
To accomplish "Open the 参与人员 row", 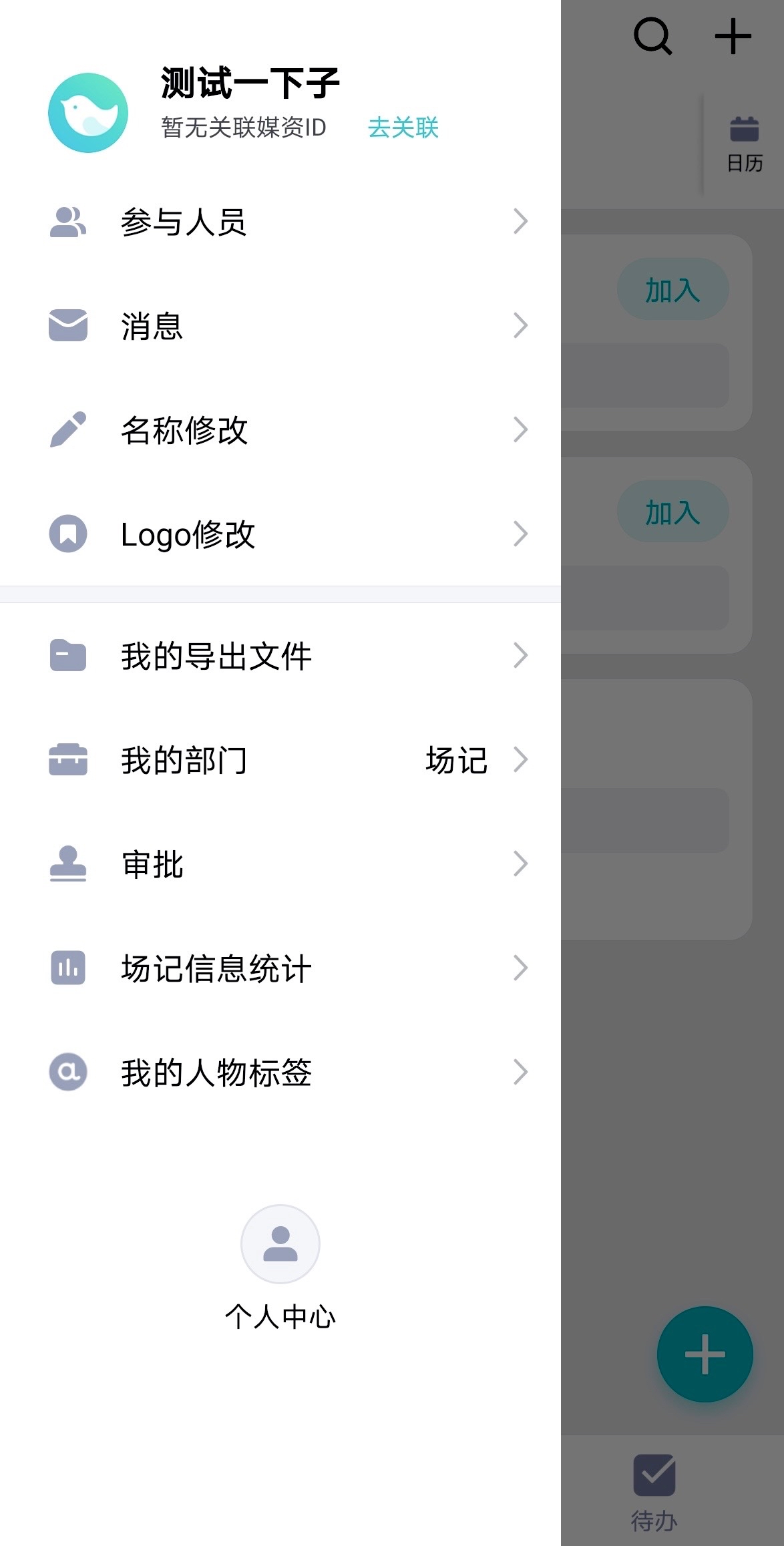I will coord(280,222).
